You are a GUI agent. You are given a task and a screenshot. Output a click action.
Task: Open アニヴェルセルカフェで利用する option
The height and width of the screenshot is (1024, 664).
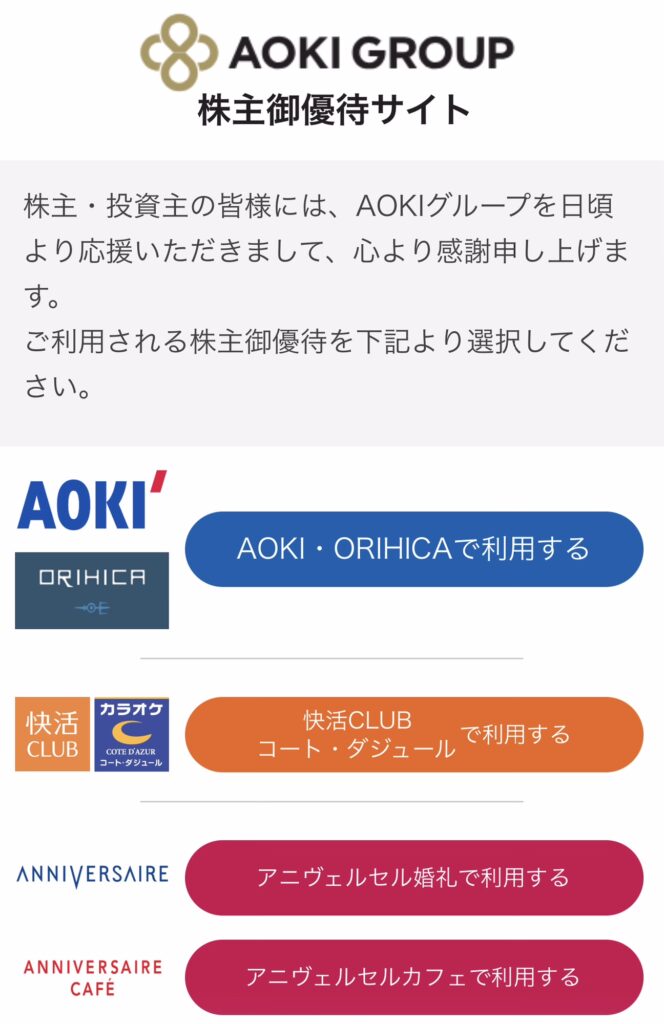click(413, 976)
